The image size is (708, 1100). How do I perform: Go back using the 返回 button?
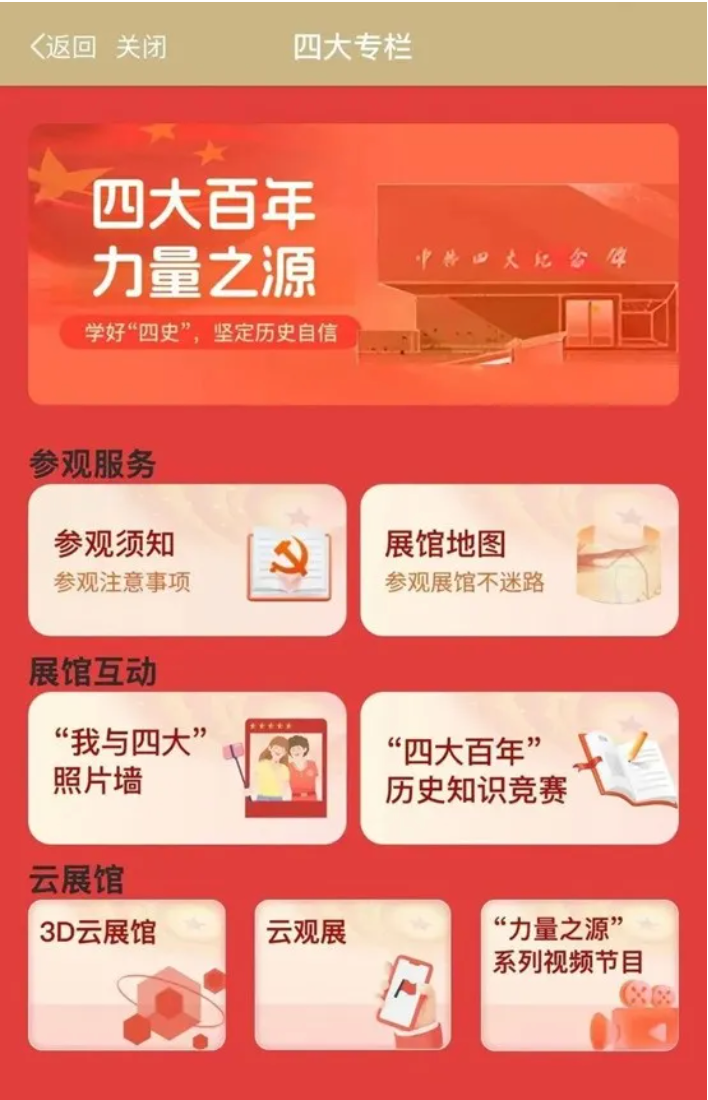(63, 47)
